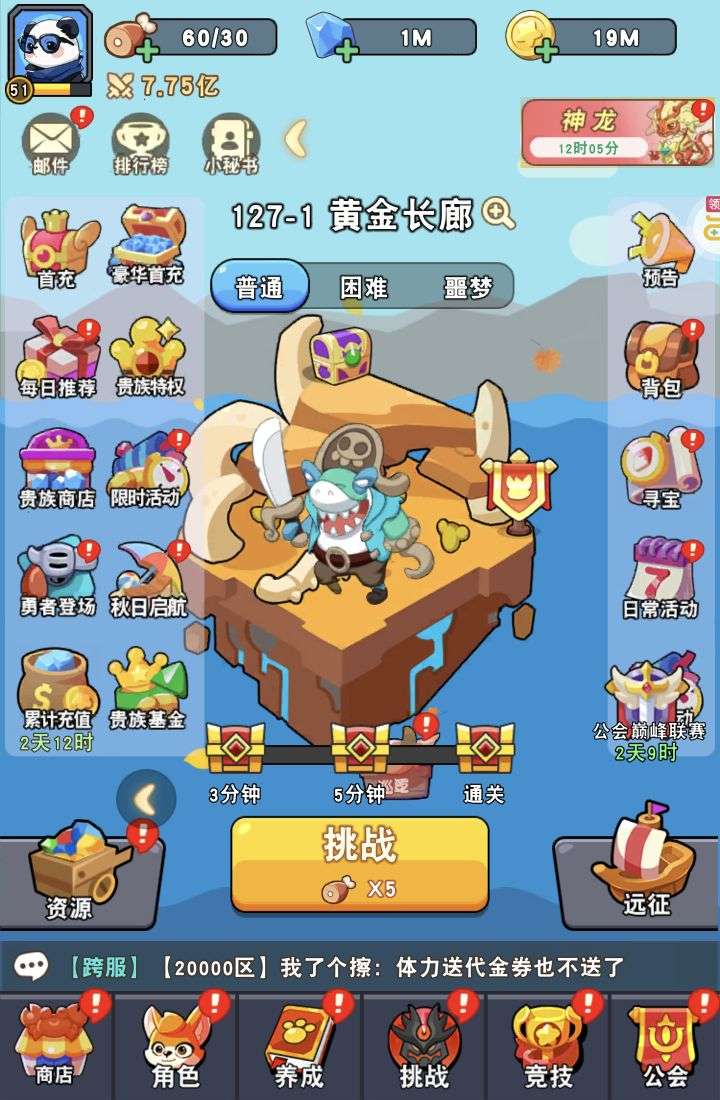Image resolution: width=720 pixels, height=1100 pixels.
Task: Open 寻宝 treasure hunt
Action: [661, 468]
